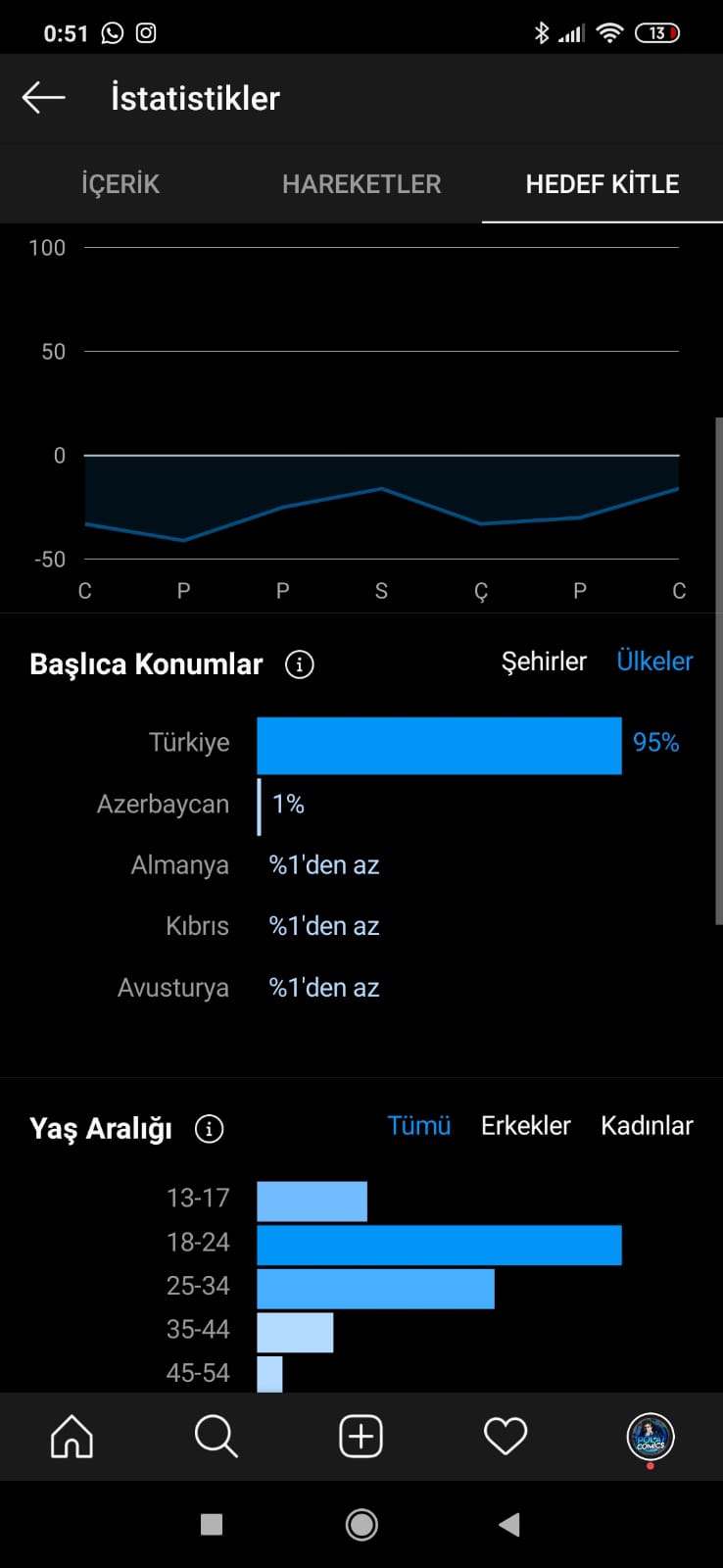
Task: Open the activity heart tab
Action: (x=506, y=1437)
